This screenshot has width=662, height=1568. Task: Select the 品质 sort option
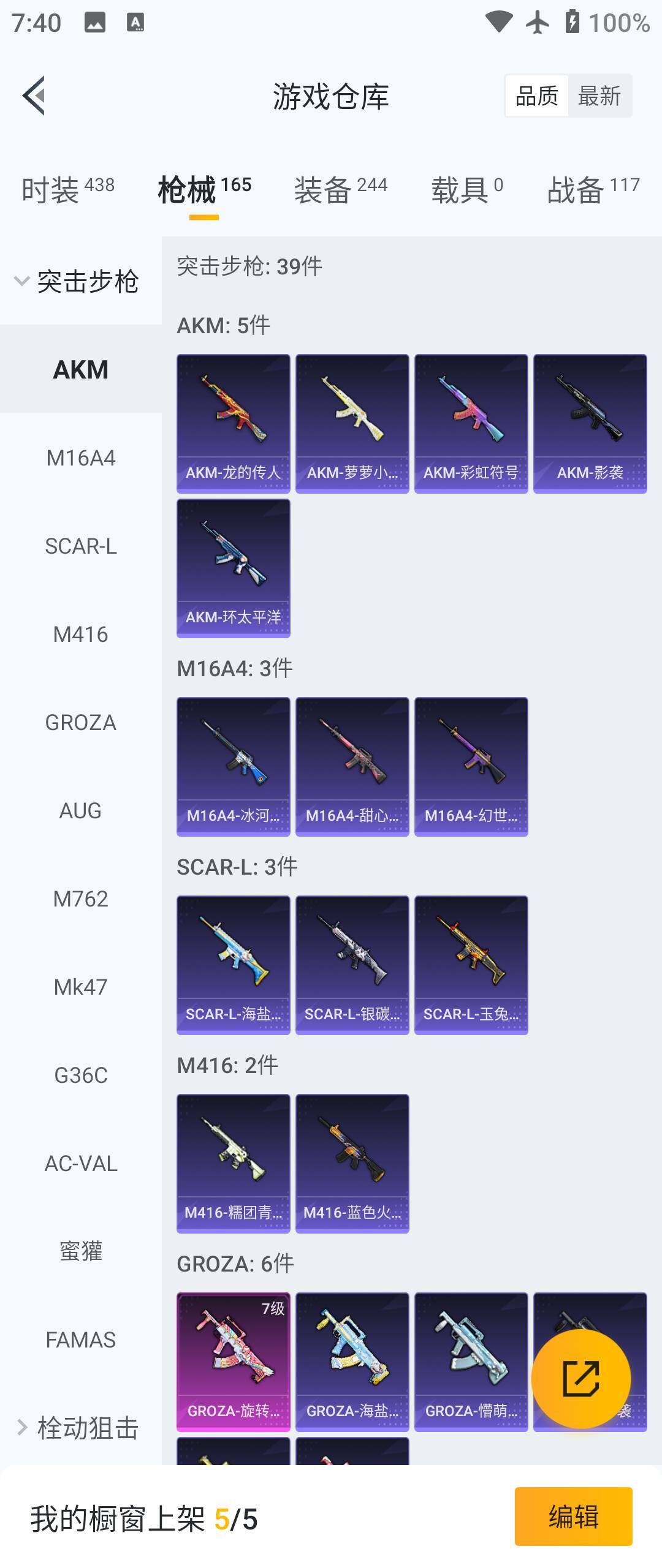point(537,96)
